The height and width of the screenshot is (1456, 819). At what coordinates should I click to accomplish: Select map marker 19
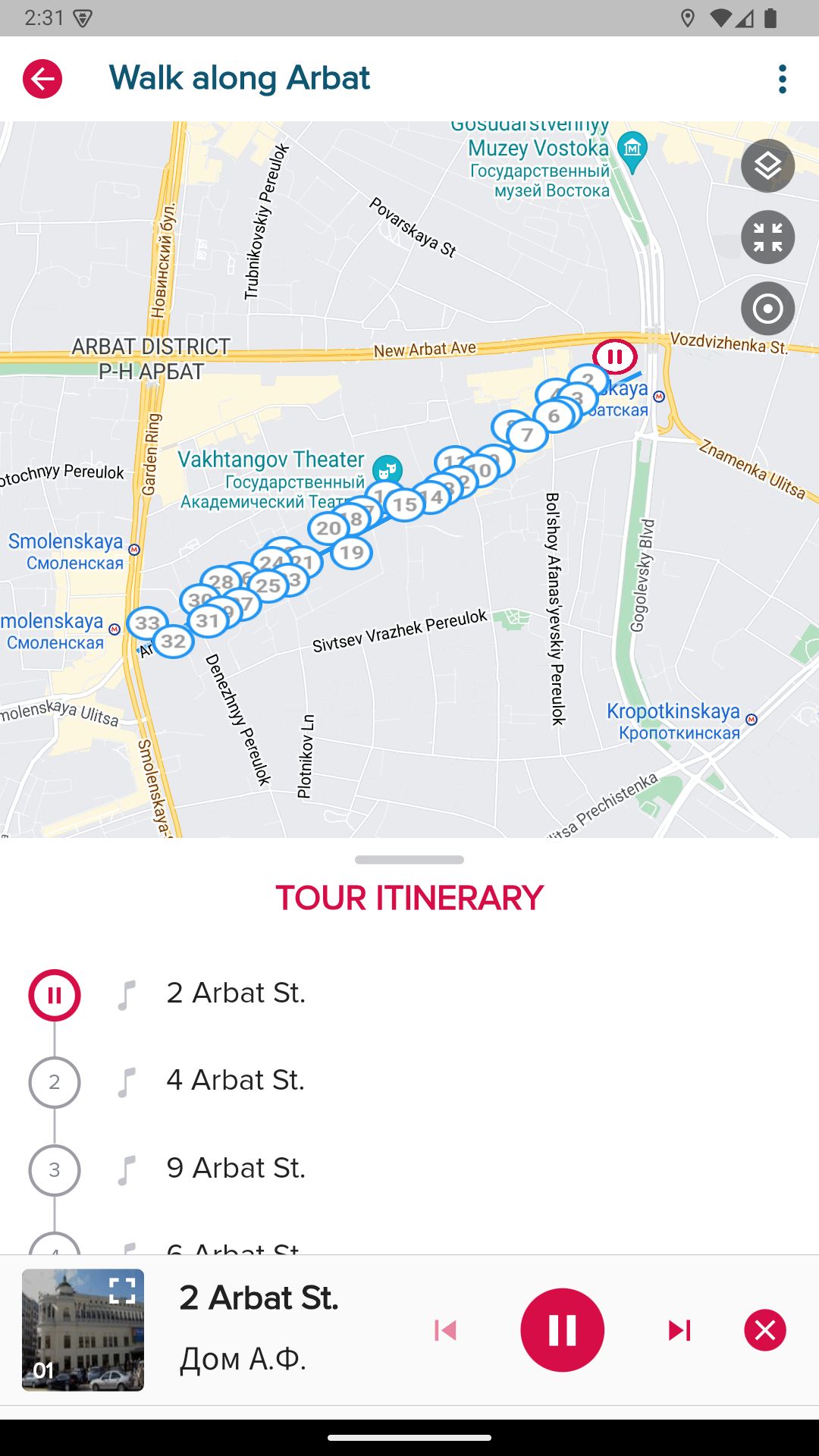click(351, 552)
